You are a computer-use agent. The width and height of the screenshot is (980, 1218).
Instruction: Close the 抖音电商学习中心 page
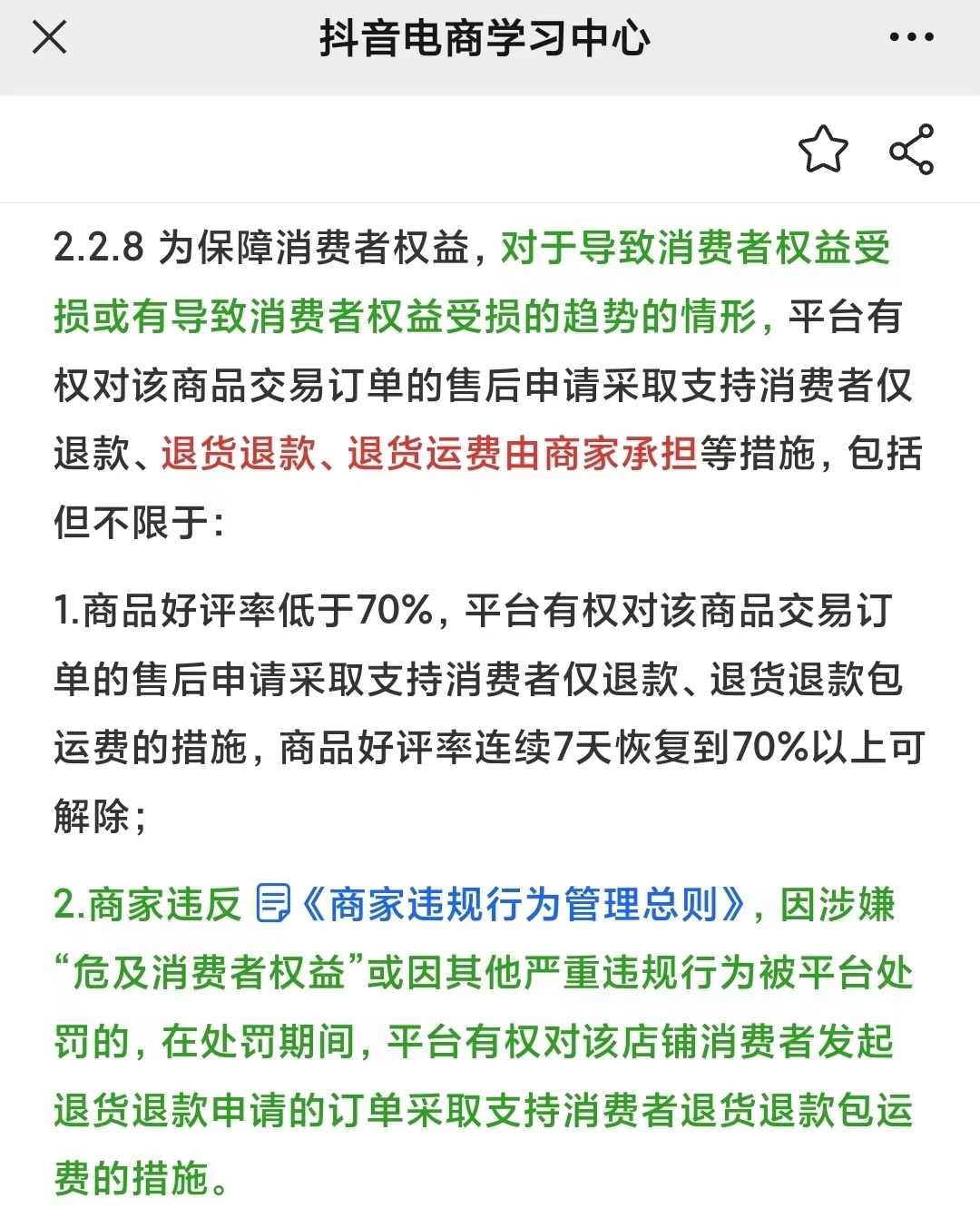click(x=49, y=38)
